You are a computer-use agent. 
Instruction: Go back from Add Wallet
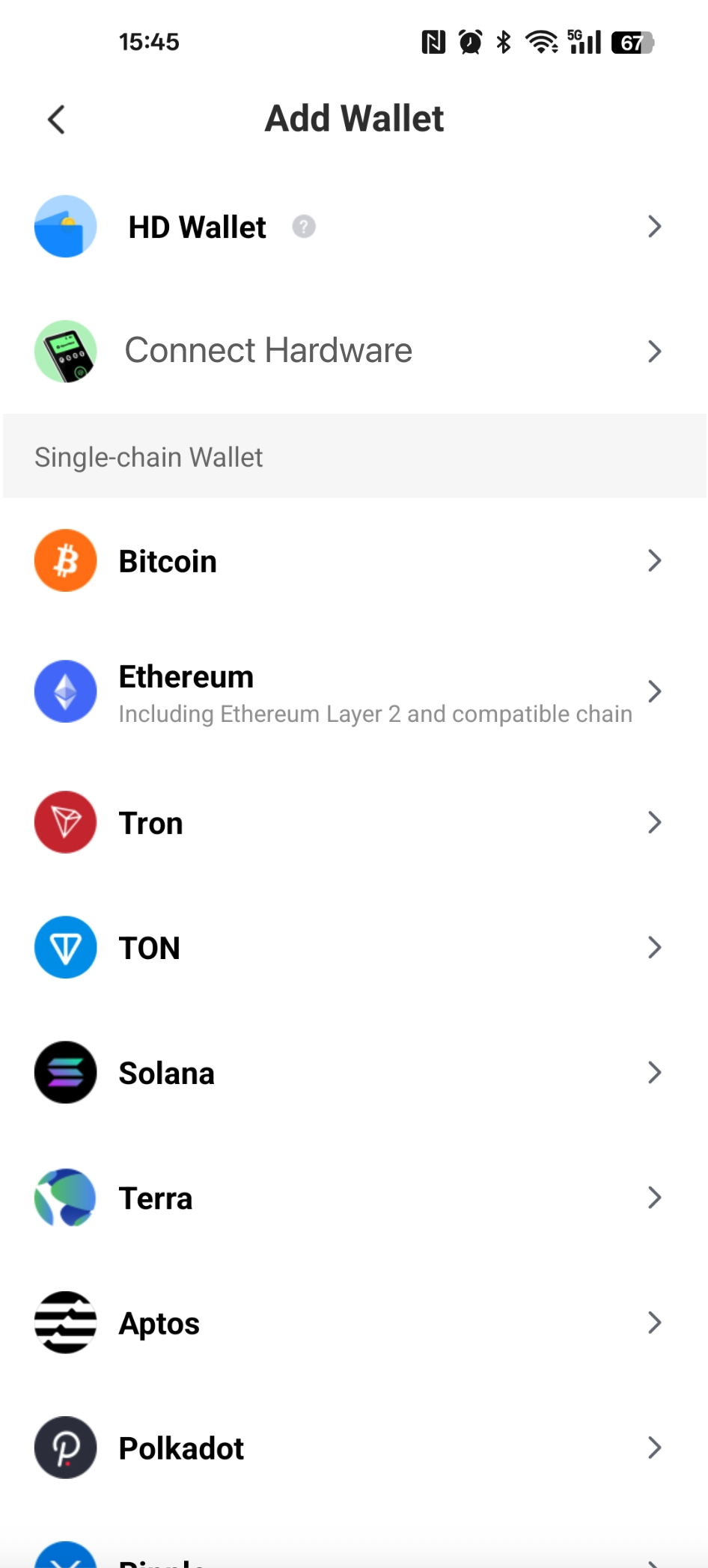(x=56, y=120)
